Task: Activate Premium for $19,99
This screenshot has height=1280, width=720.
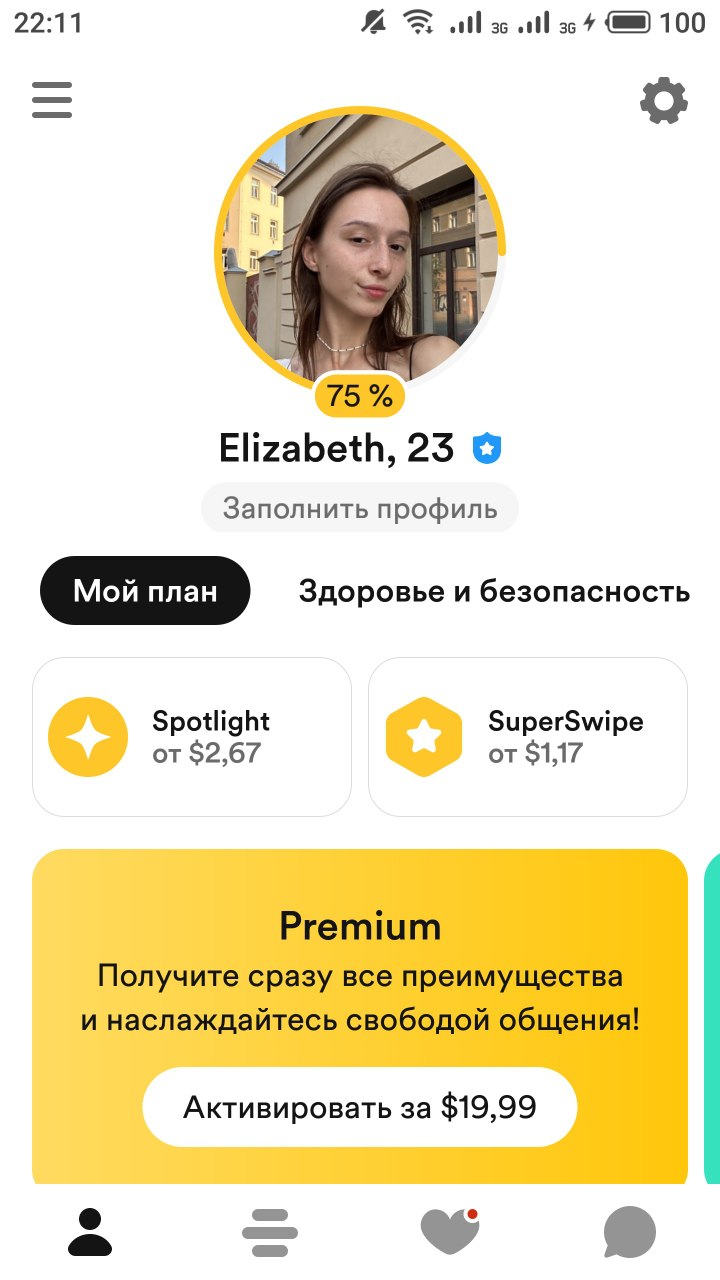Action: coord(360,1107)
